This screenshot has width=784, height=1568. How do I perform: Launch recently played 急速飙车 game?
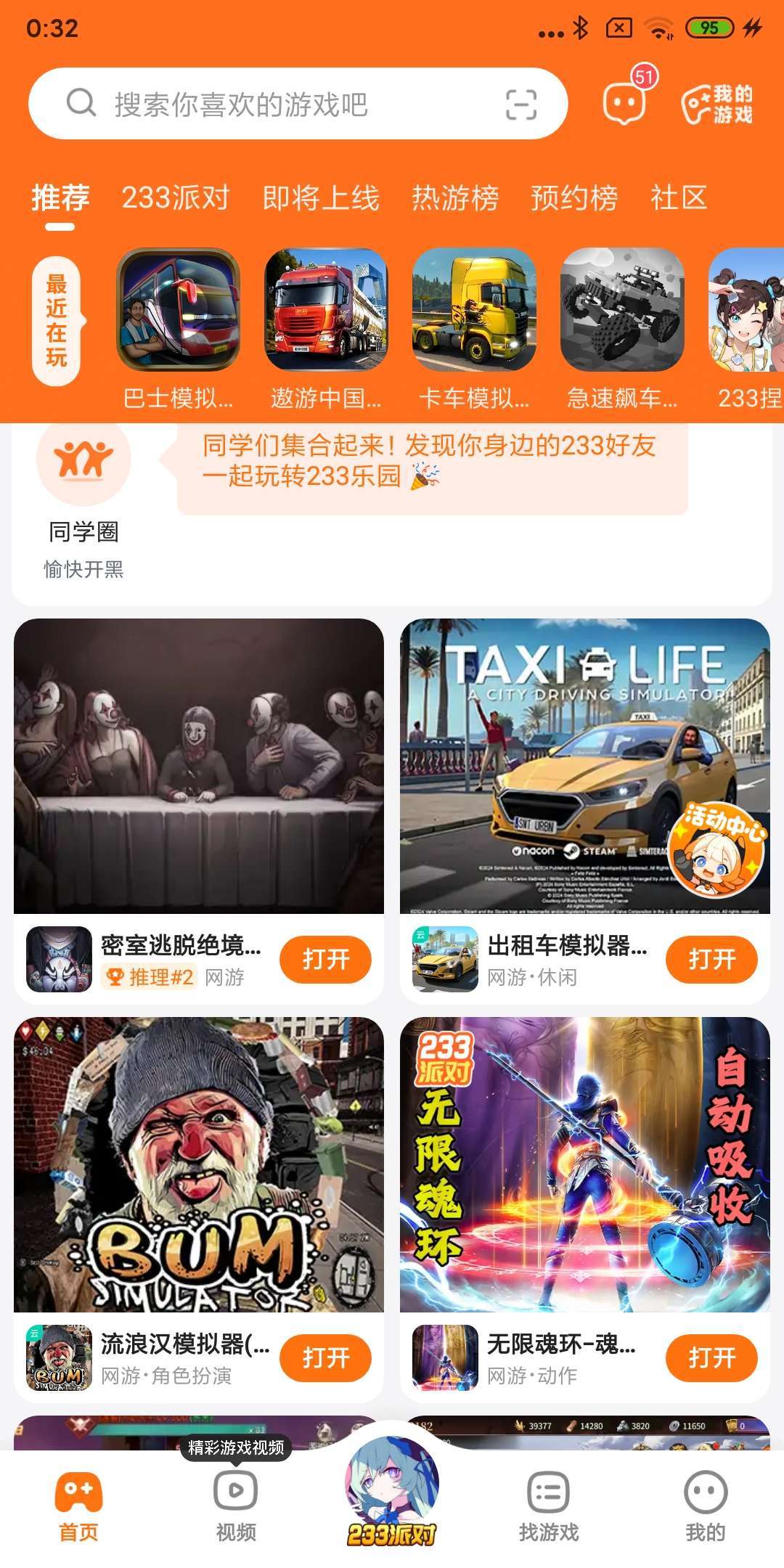tap(622, 311)
